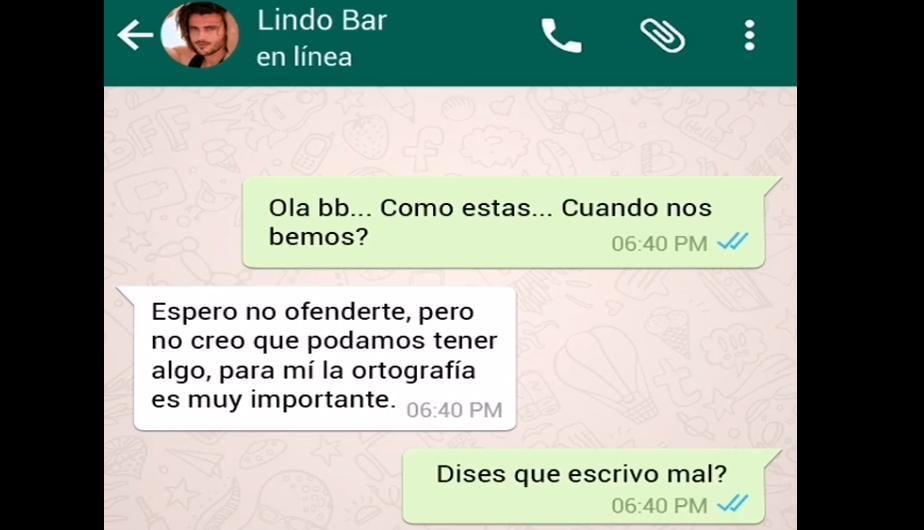Start a voice call with Lindo Bar
Image resolution: width=924 pixels, height=530 pixels.
click(561, 36)
